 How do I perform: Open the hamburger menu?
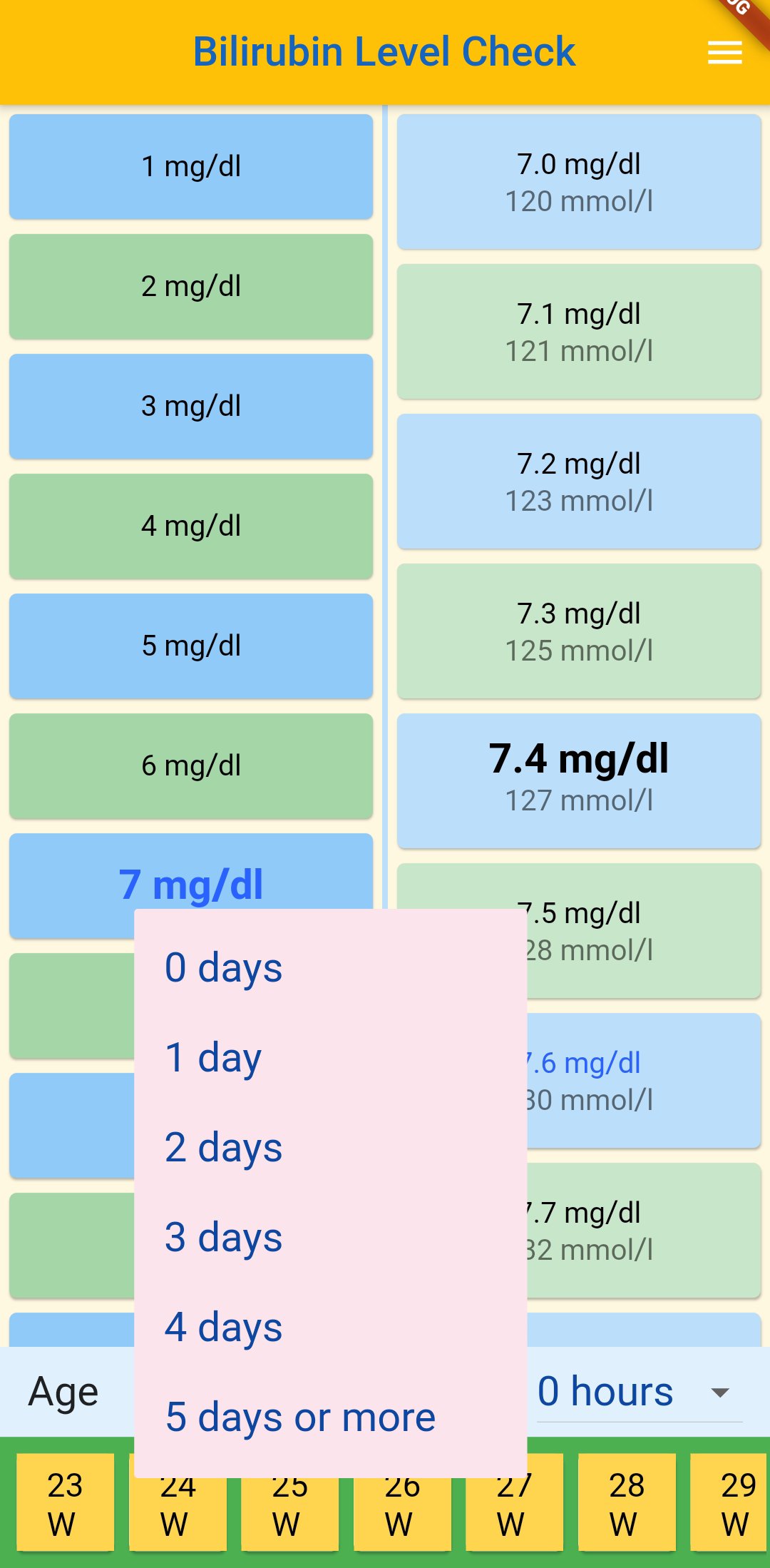pyautogui.click(x=724, y=53)
